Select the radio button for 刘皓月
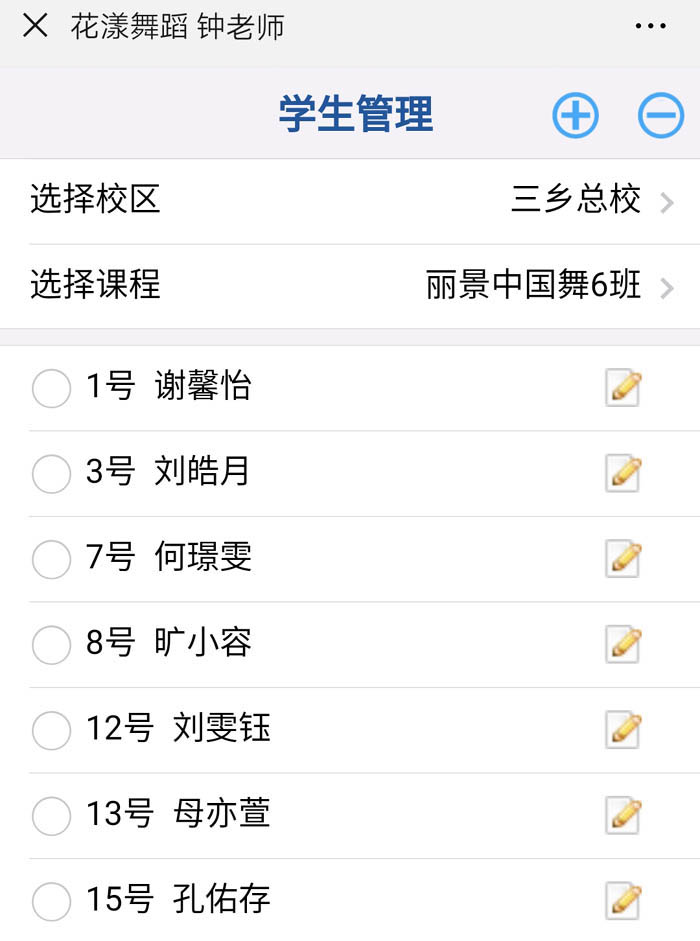 click(51, 474)
